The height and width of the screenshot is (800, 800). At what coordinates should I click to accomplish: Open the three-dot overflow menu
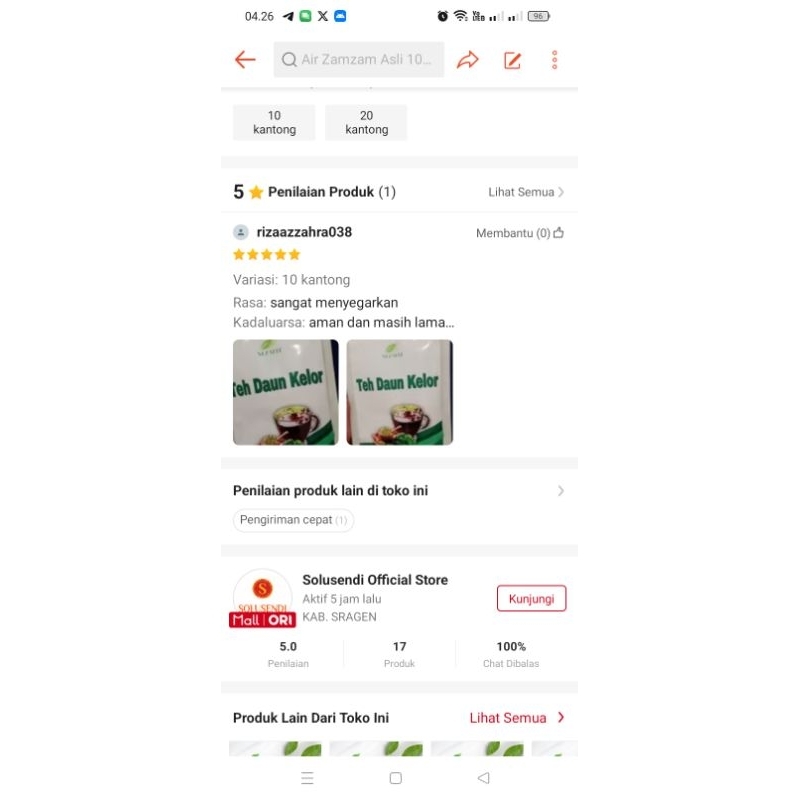[x=554, y=60]
